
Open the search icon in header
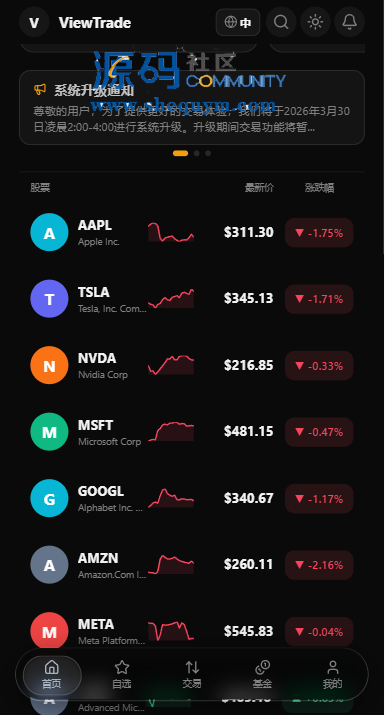tap(281, 22)
